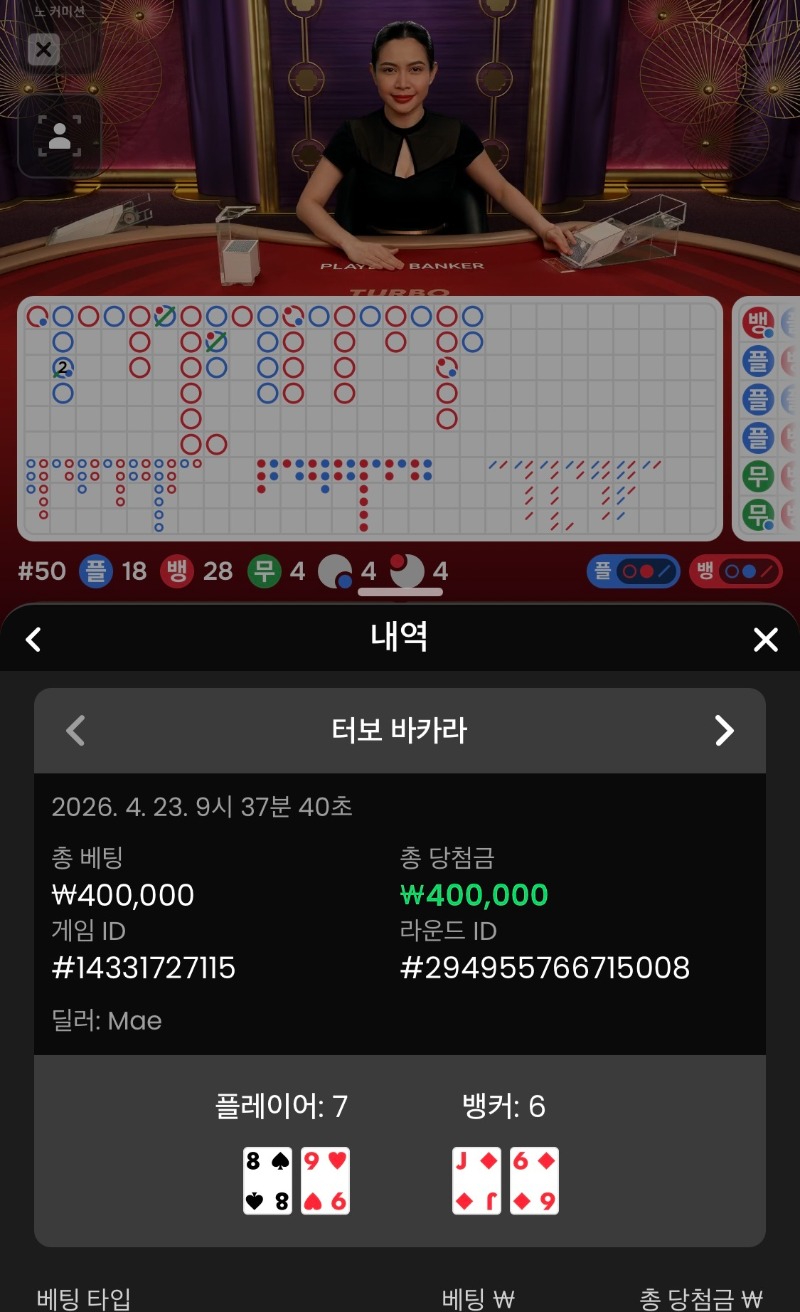Show previous game record with left chevron
The height and width of the screenshot is (1312, 800).
point(75,731)
